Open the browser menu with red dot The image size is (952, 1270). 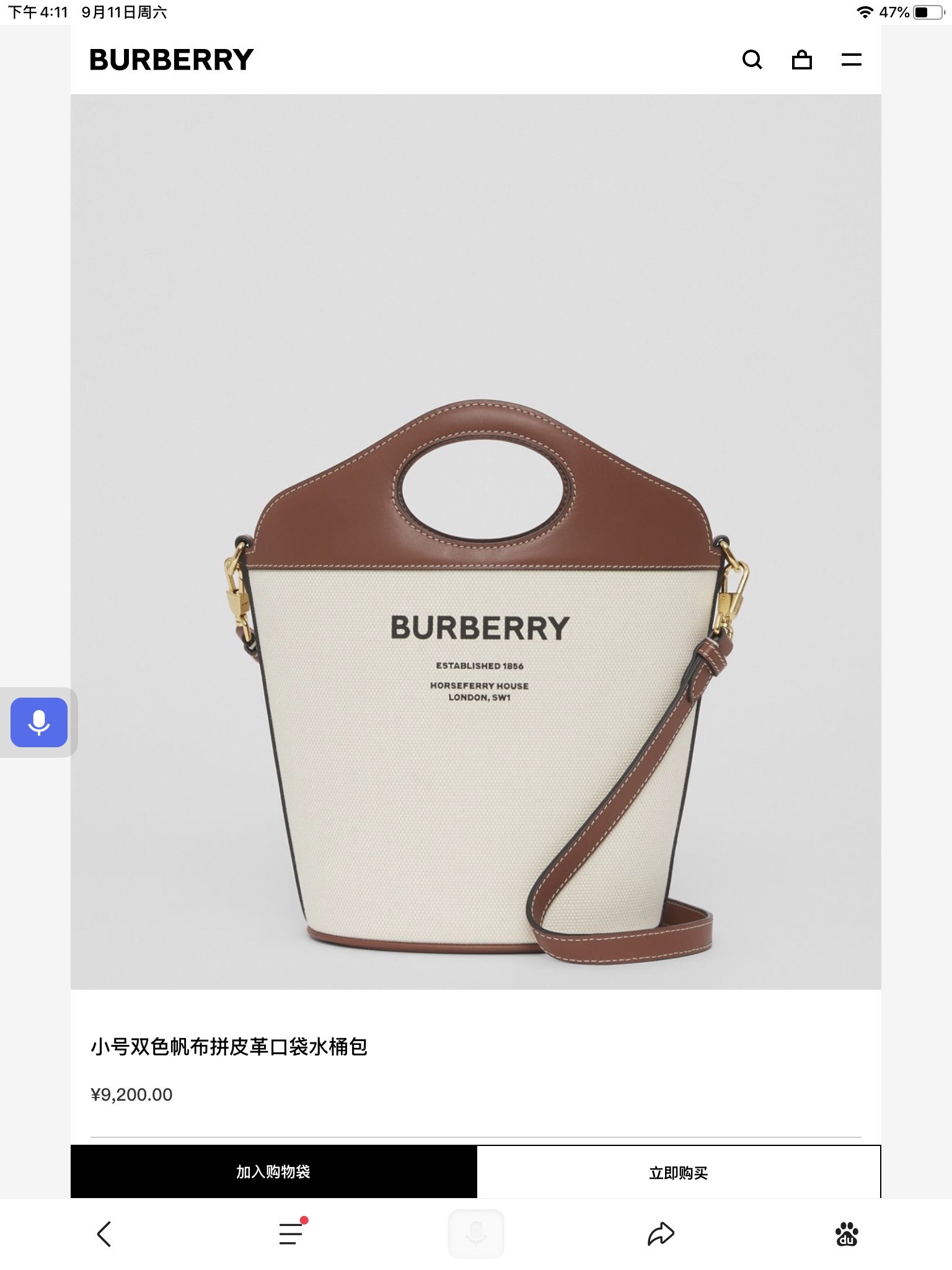tap(291, 1233)
